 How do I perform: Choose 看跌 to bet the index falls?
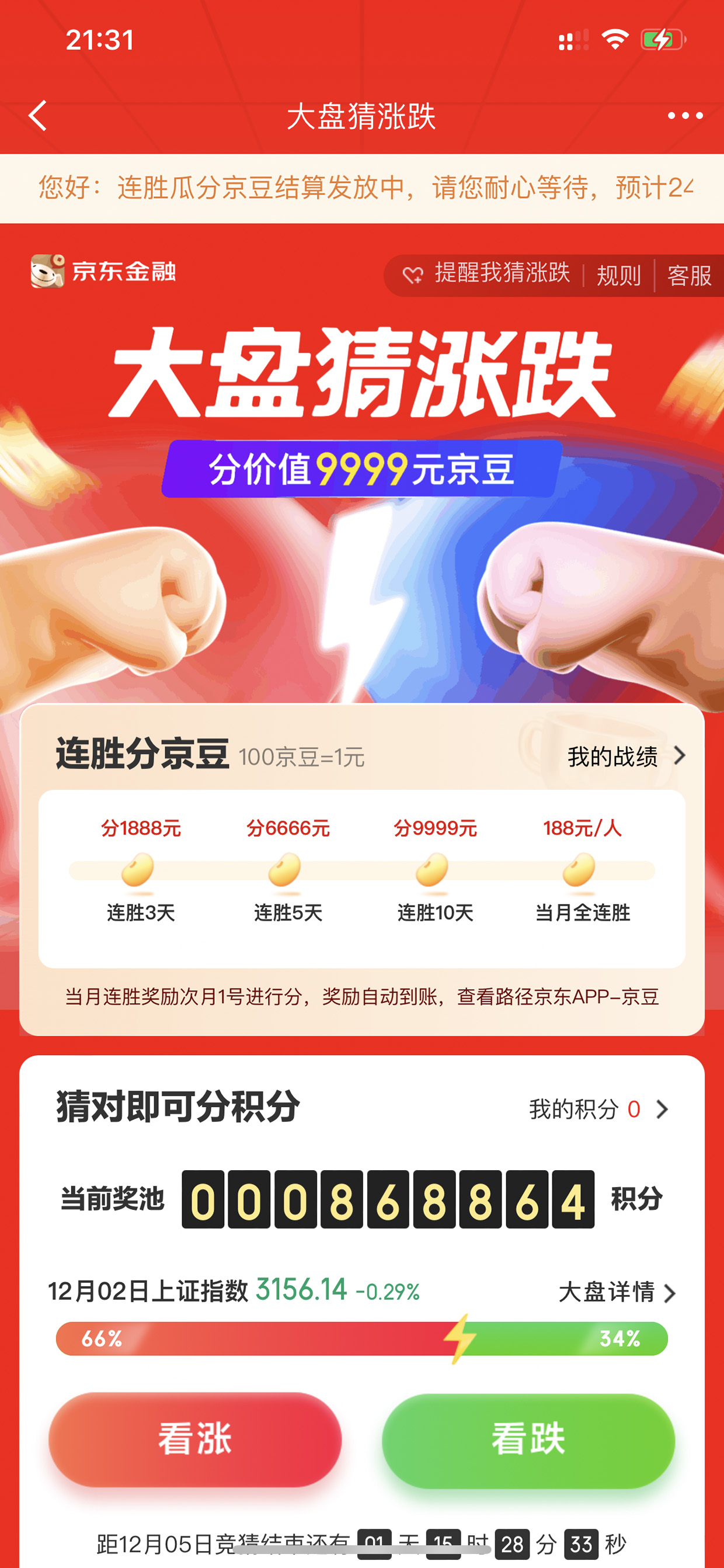click(x=528, y=1440)
